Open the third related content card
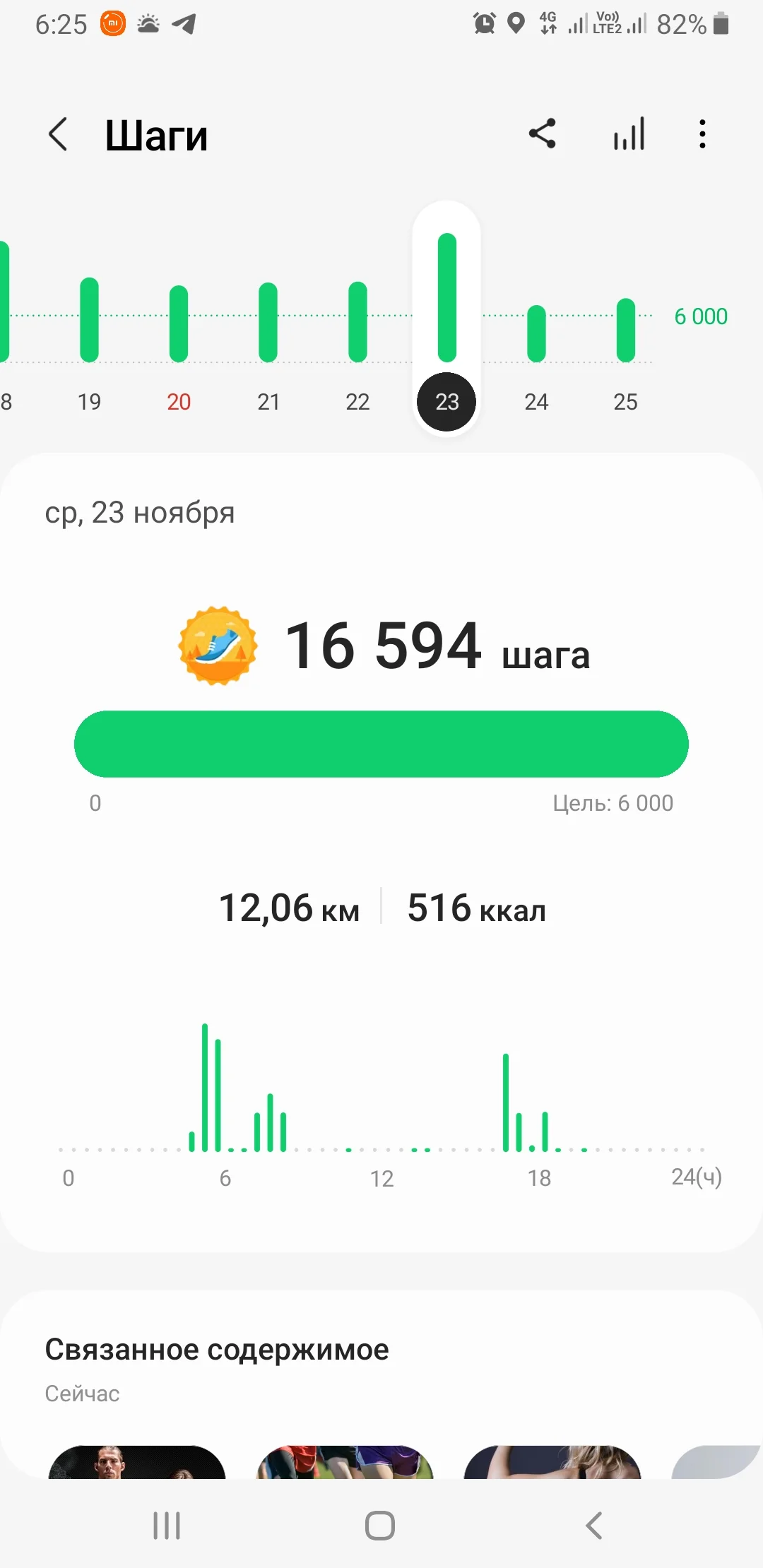The image size is (763, 1568). tap(552, 1462)
